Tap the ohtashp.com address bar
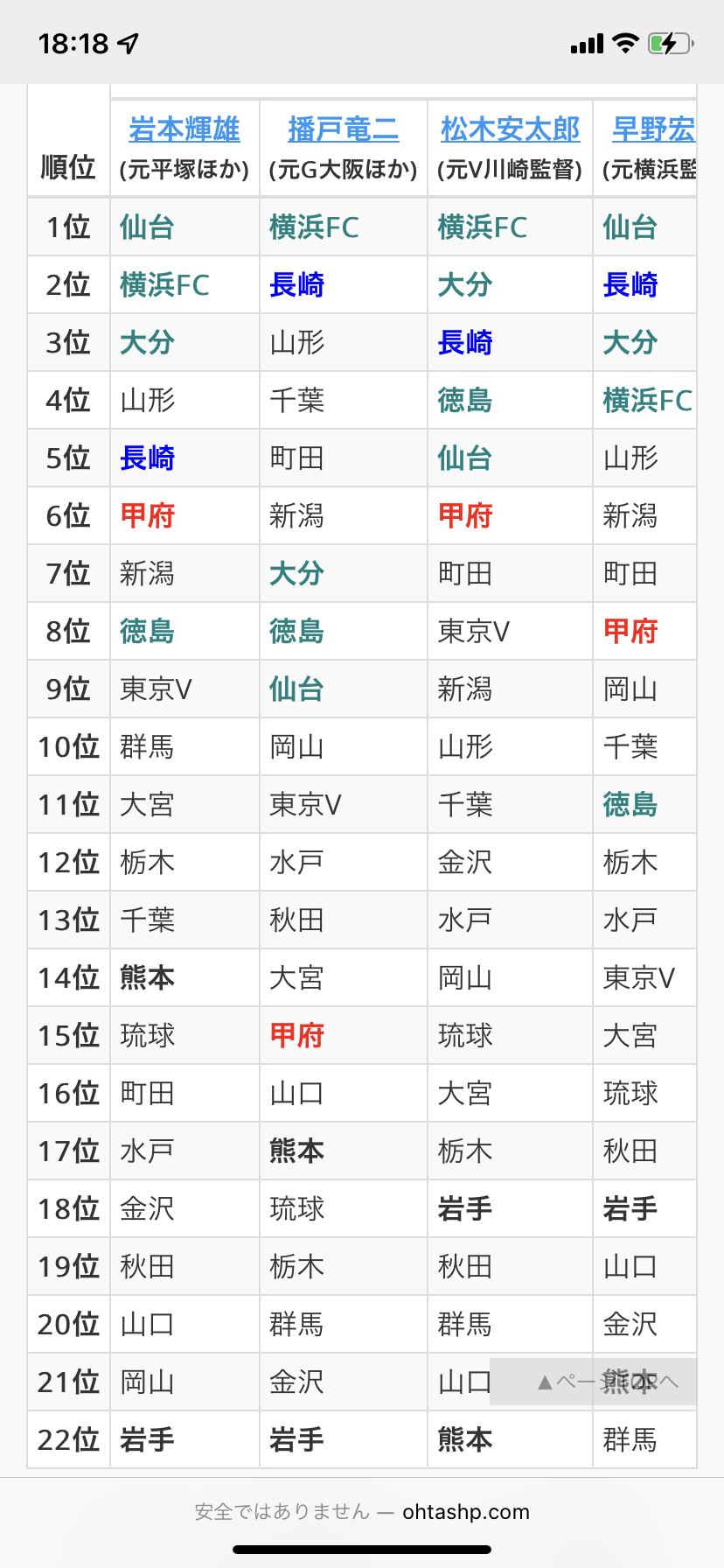 (x=362, y=1511)
